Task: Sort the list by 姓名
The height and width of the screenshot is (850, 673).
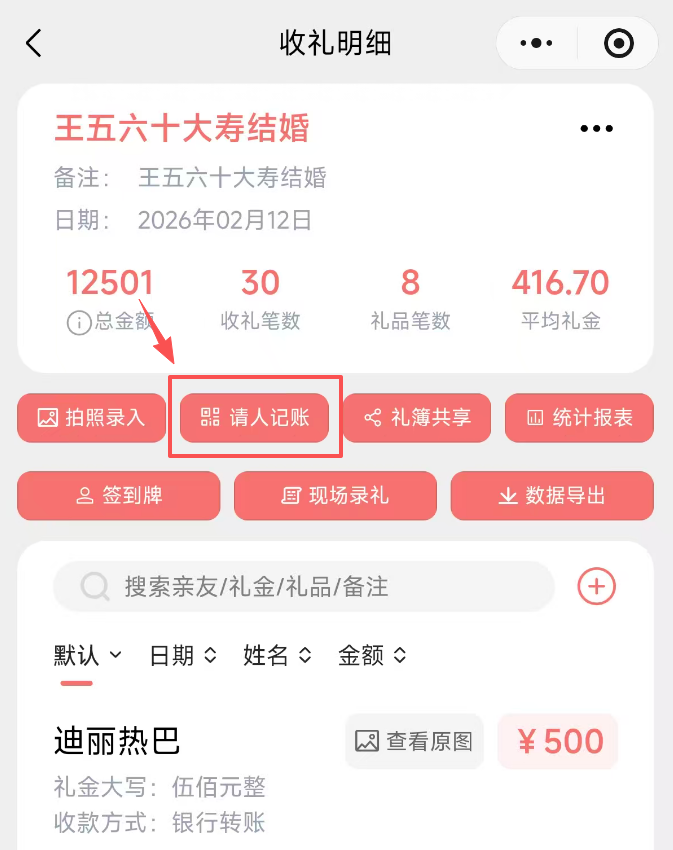Action: [278, 655]
